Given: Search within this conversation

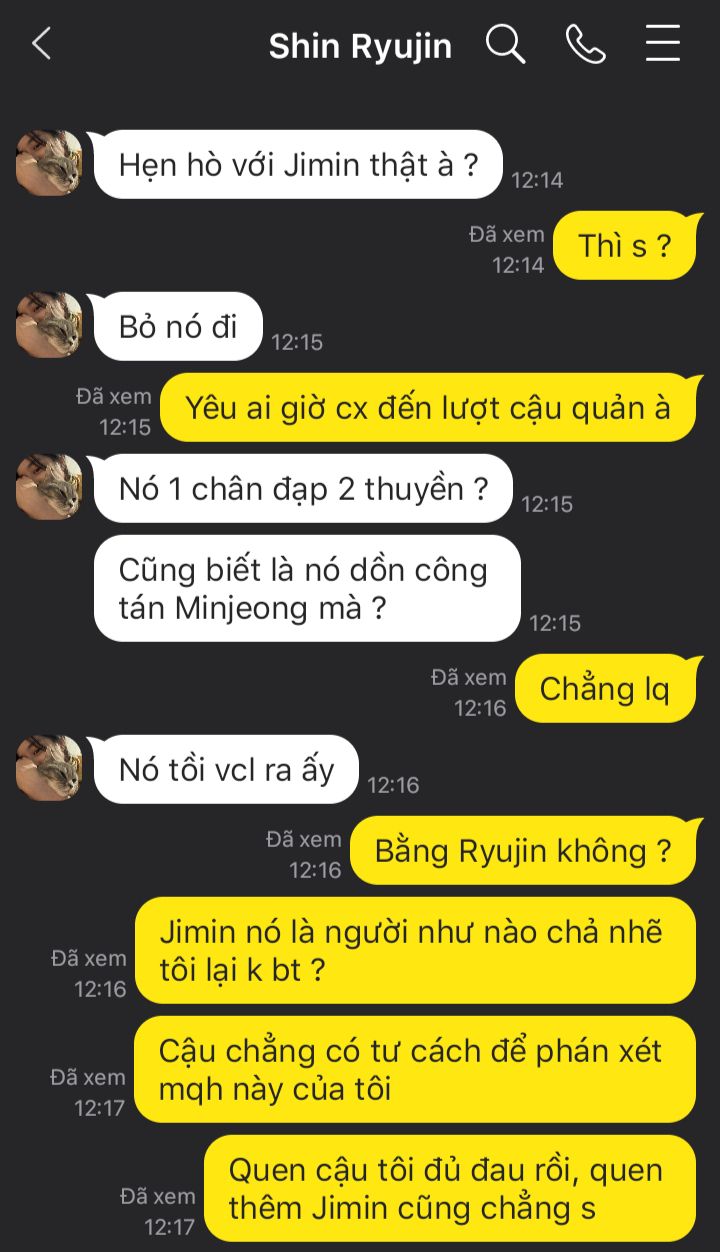Looking at the screenshot, I should pyautogui.click(x=505, y=45).
